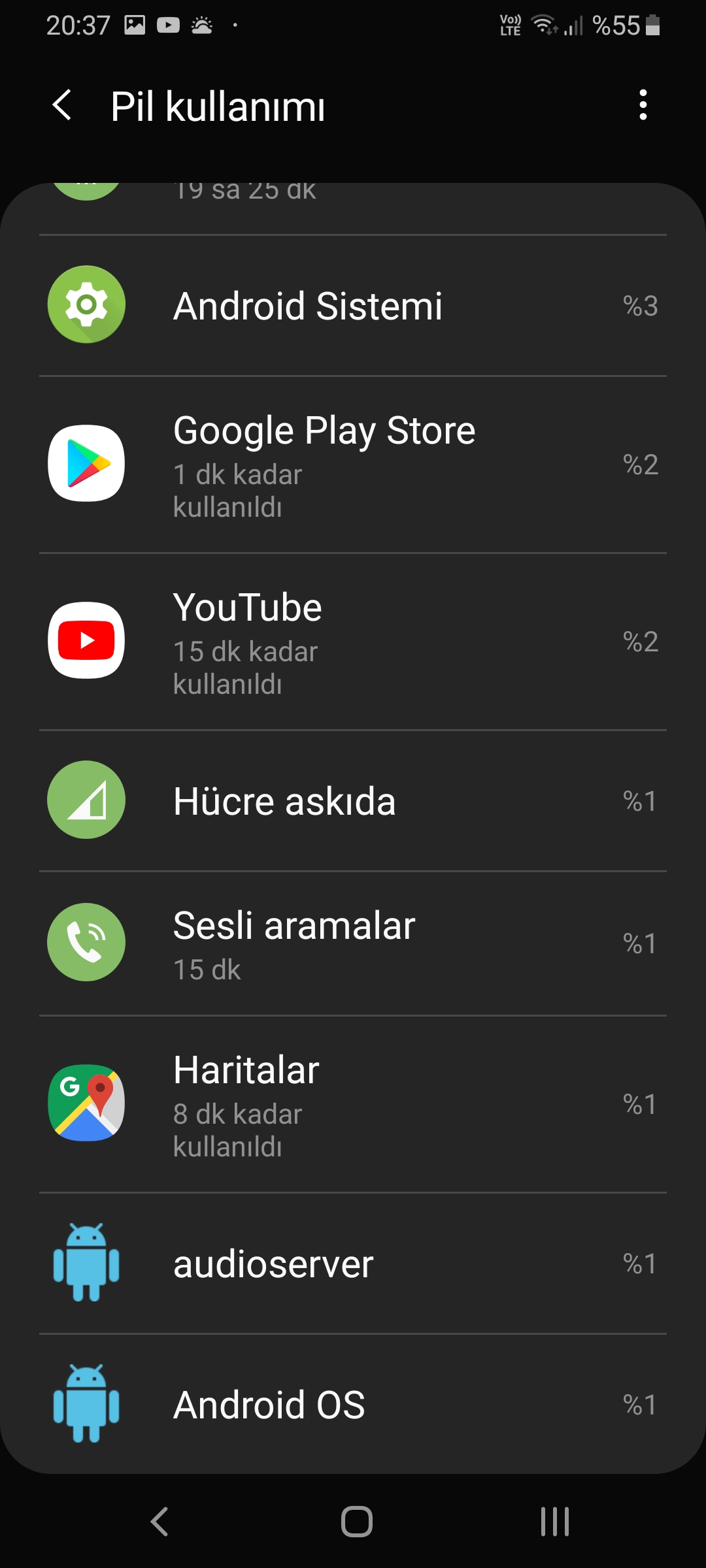Open Sesli aramalar battery entry
This screenshot has height=1568, width=706.
tap(353, 943)
